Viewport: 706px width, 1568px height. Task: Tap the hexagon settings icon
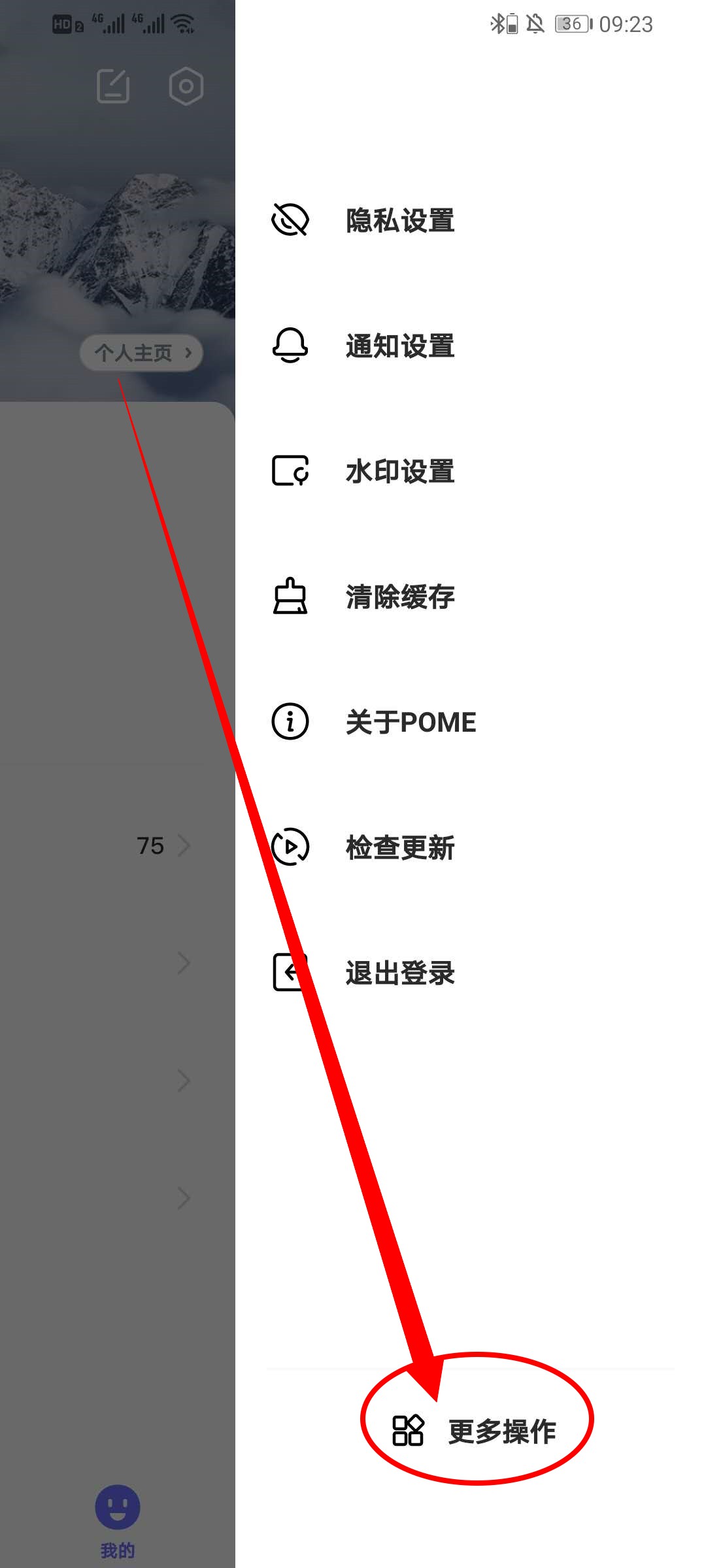186,86
